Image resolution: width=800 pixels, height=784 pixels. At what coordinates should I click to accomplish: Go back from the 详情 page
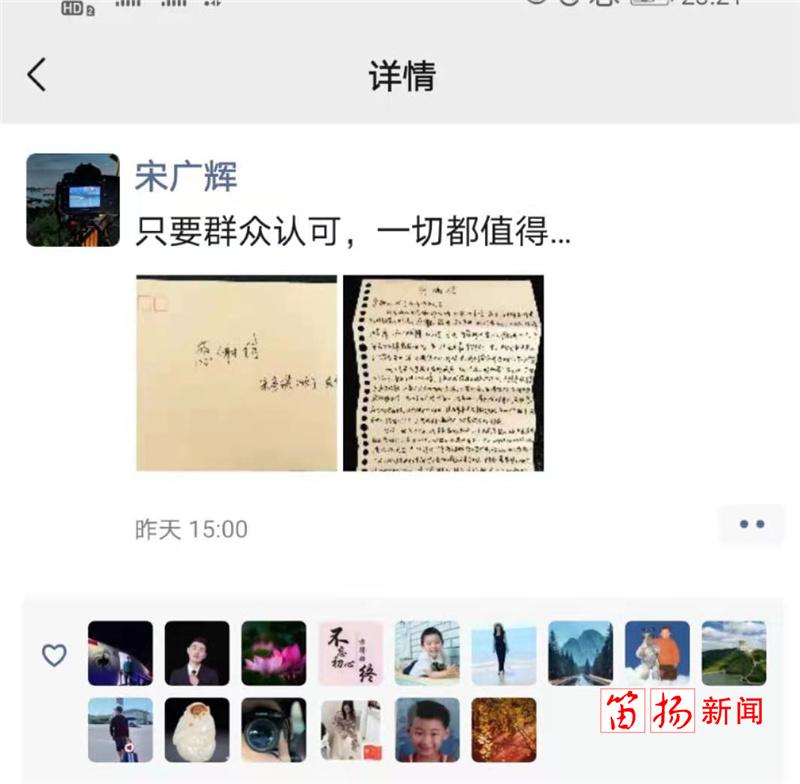(x=37, y=75)
